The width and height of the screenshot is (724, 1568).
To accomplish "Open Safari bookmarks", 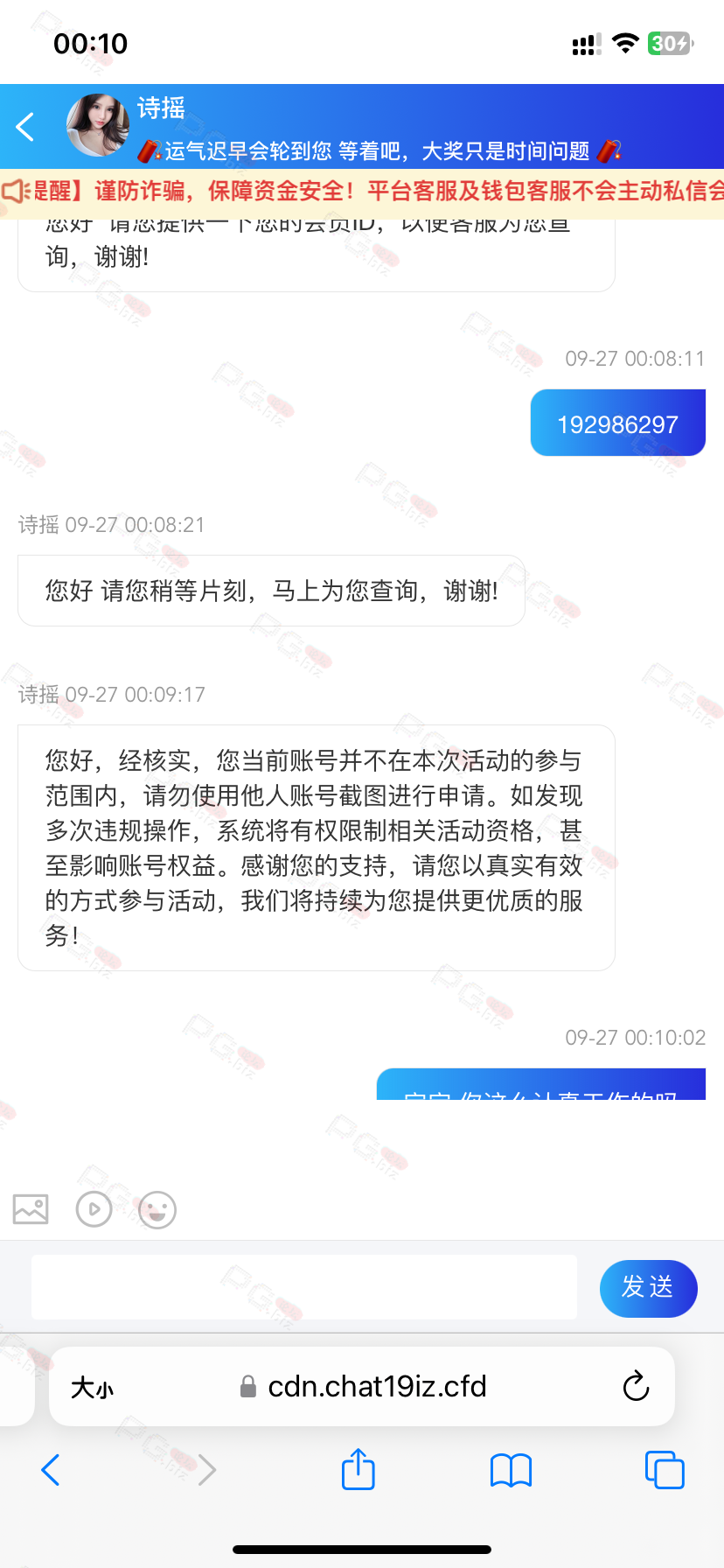I will click(x=511, y=1470).
